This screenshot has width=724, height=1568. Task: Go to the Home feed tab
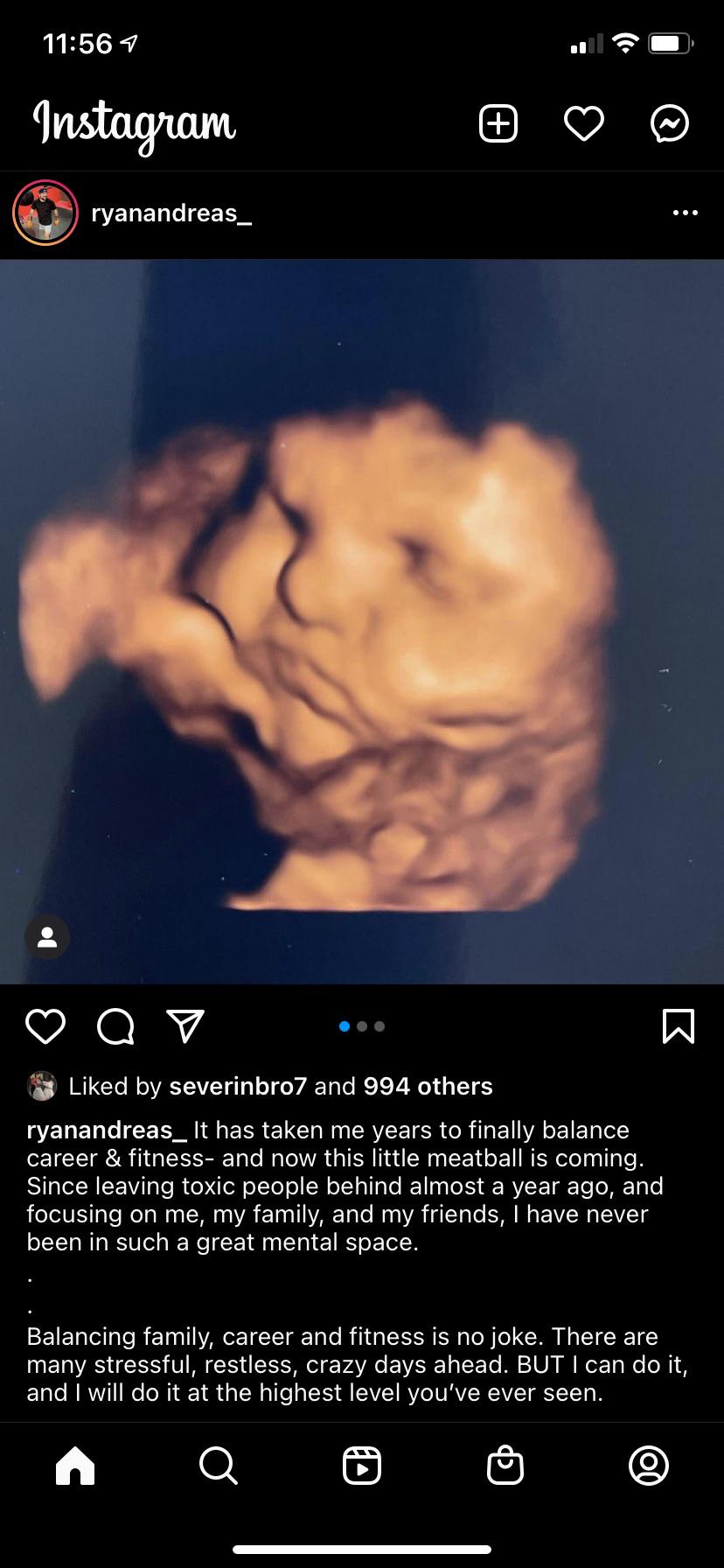point(75,1465)
